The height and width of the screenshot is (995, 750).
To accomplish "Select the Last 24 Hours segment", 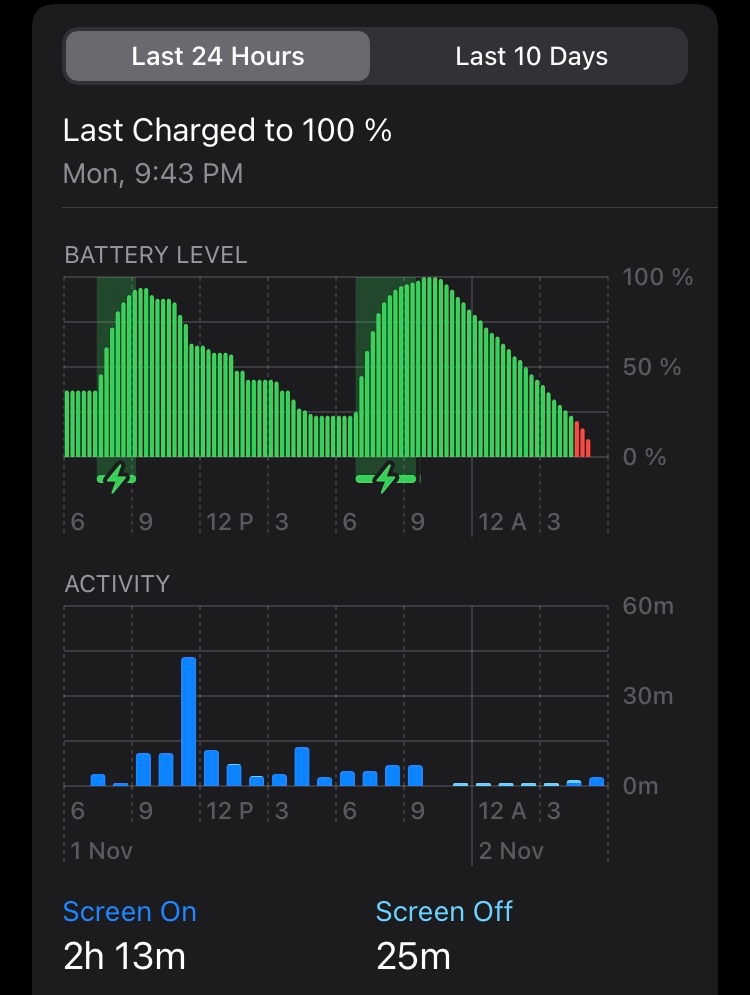I will (x=218, y=56).
